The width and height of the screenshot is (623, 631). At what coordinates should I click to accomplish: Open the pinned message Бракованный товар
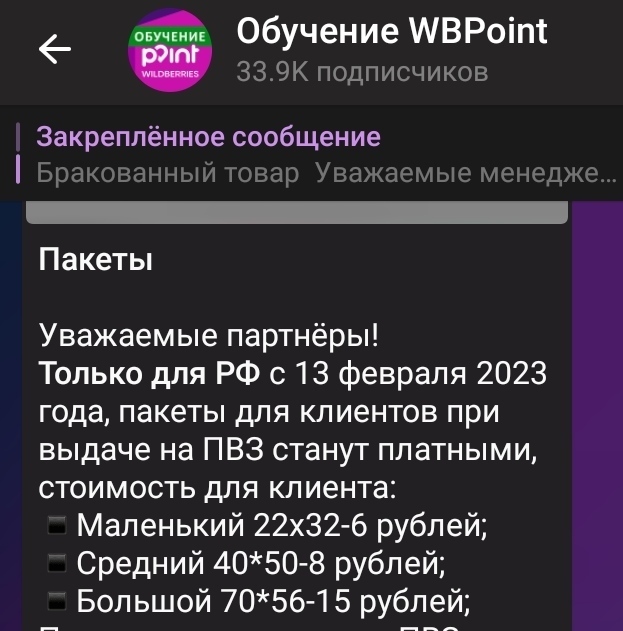(x=320, y=154)
